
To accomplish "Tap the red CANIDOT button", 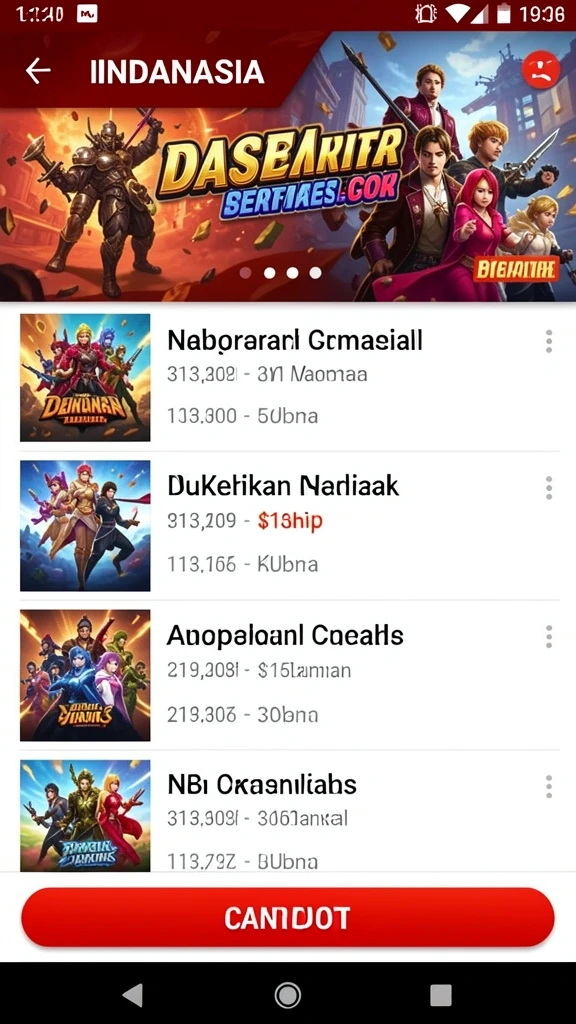I will point(288,918).
